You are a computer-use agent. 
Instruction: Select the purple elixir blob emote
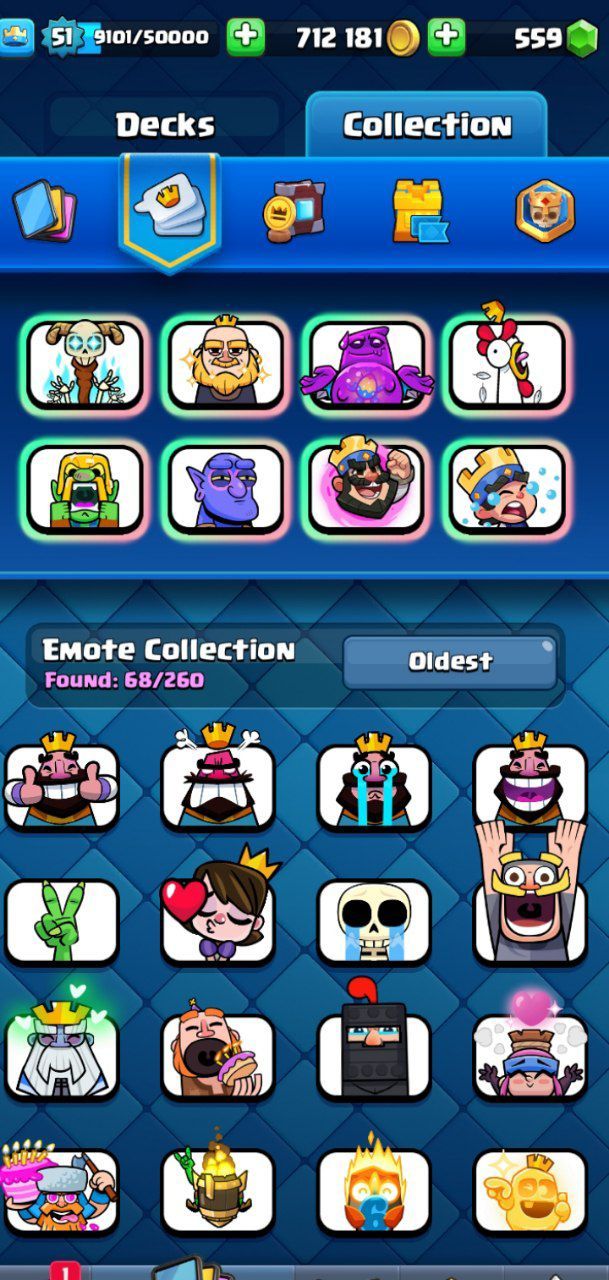[x=366, y=364]
